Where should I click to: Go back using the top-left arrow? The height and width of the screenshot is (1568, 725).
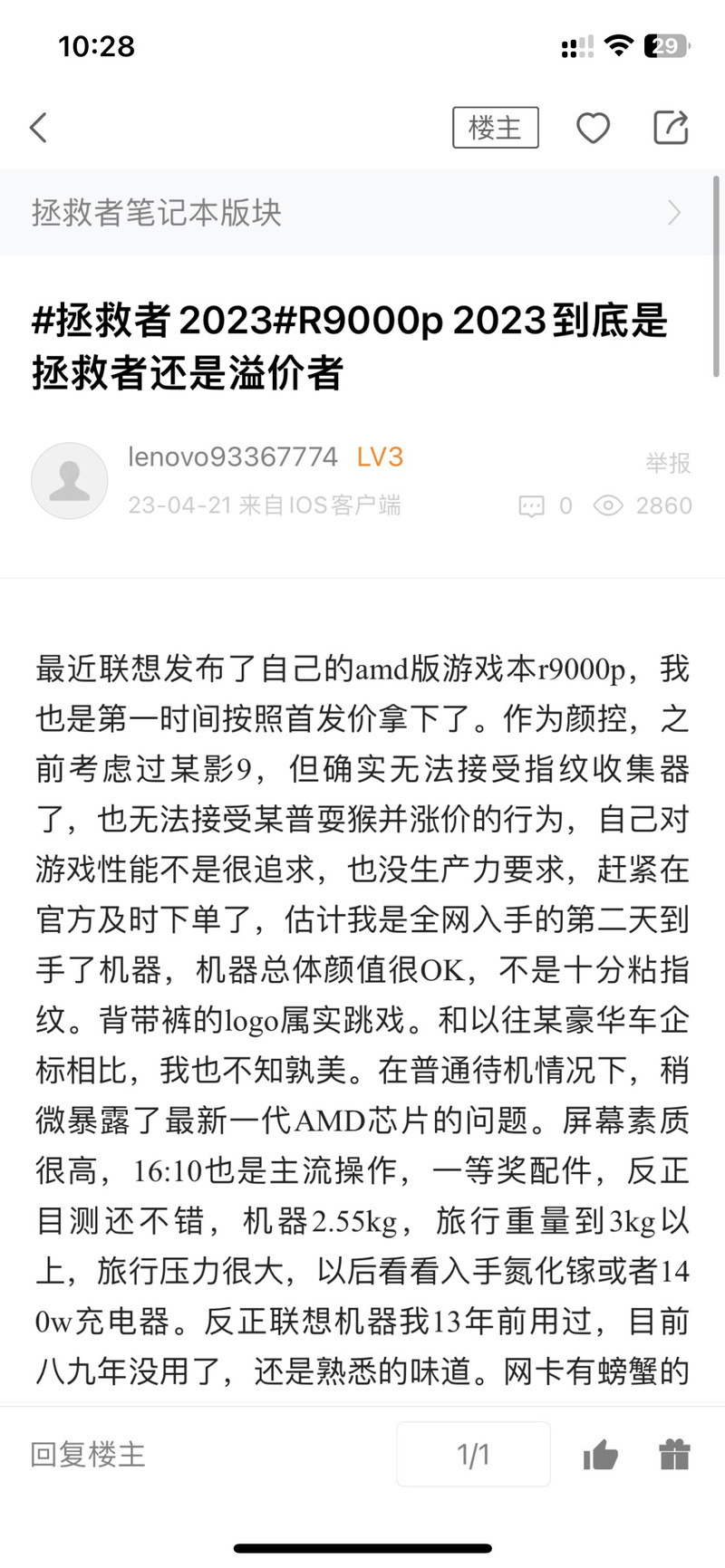[x=38, y=128]
